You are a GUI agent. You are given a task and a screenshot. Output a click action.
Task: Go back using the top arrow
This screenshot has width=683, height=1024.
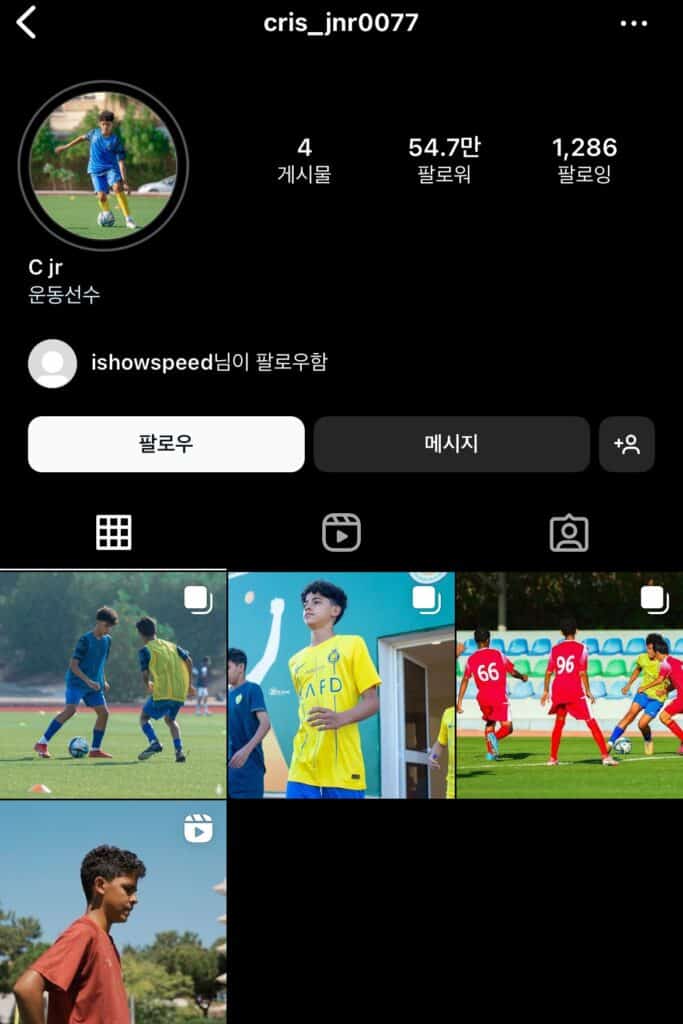coord(26,22)
